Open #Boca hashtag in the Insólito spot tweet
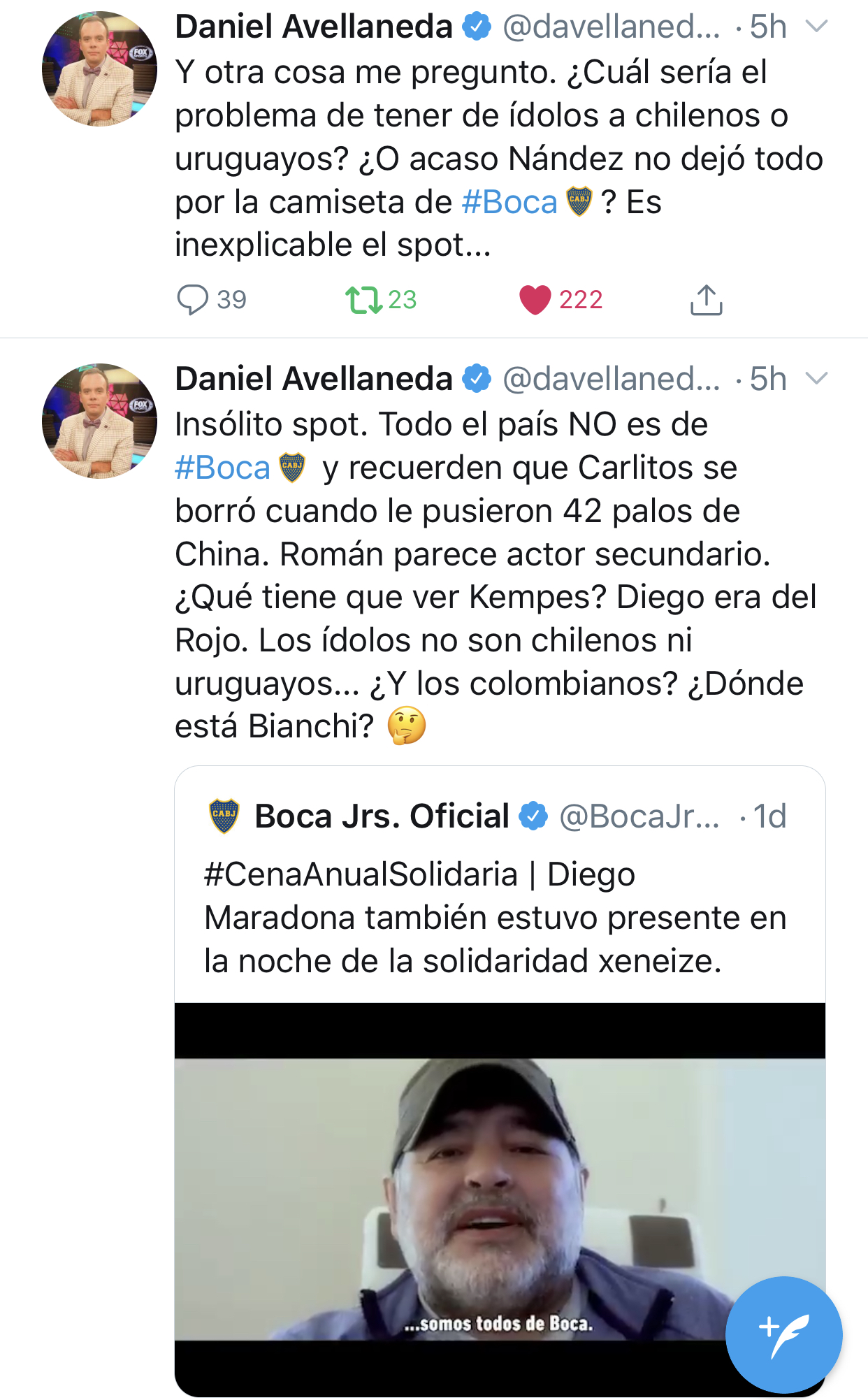The width and height of the screenshot is (868, 1400). [x=222, y=468]
